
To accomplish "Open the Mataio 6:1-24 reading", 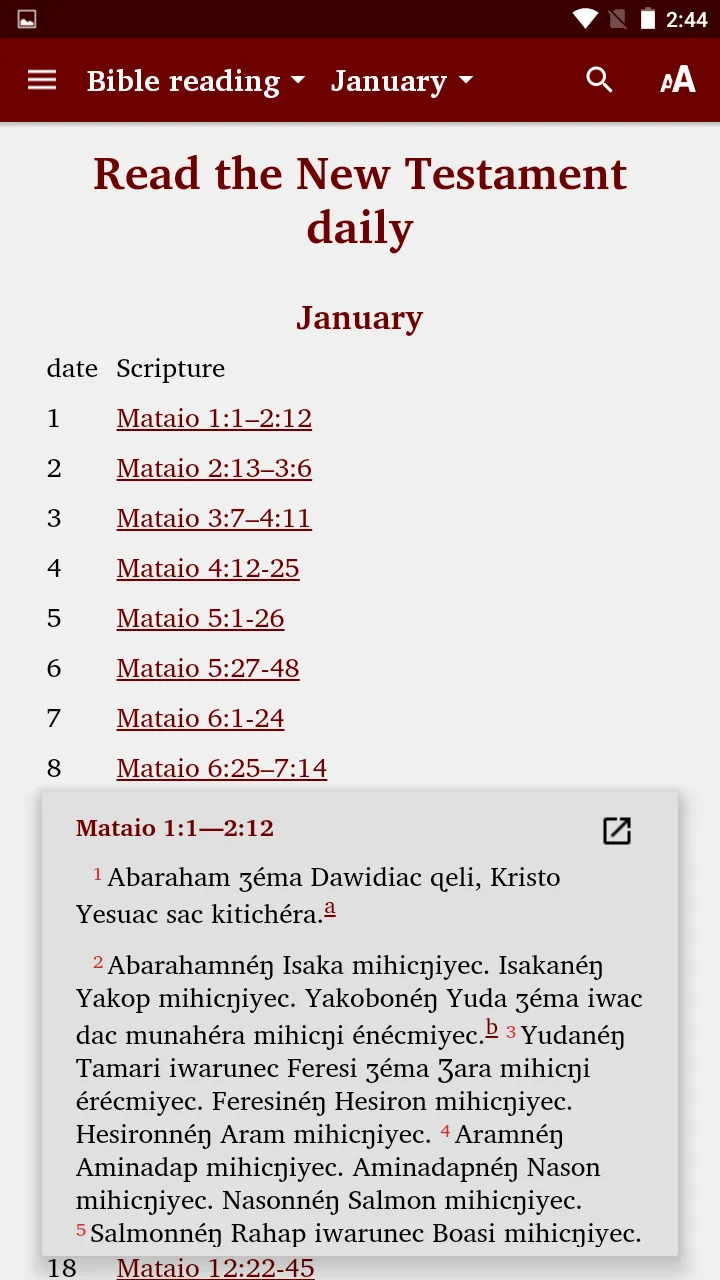I will pyautogui.click(x=200, y=718).
